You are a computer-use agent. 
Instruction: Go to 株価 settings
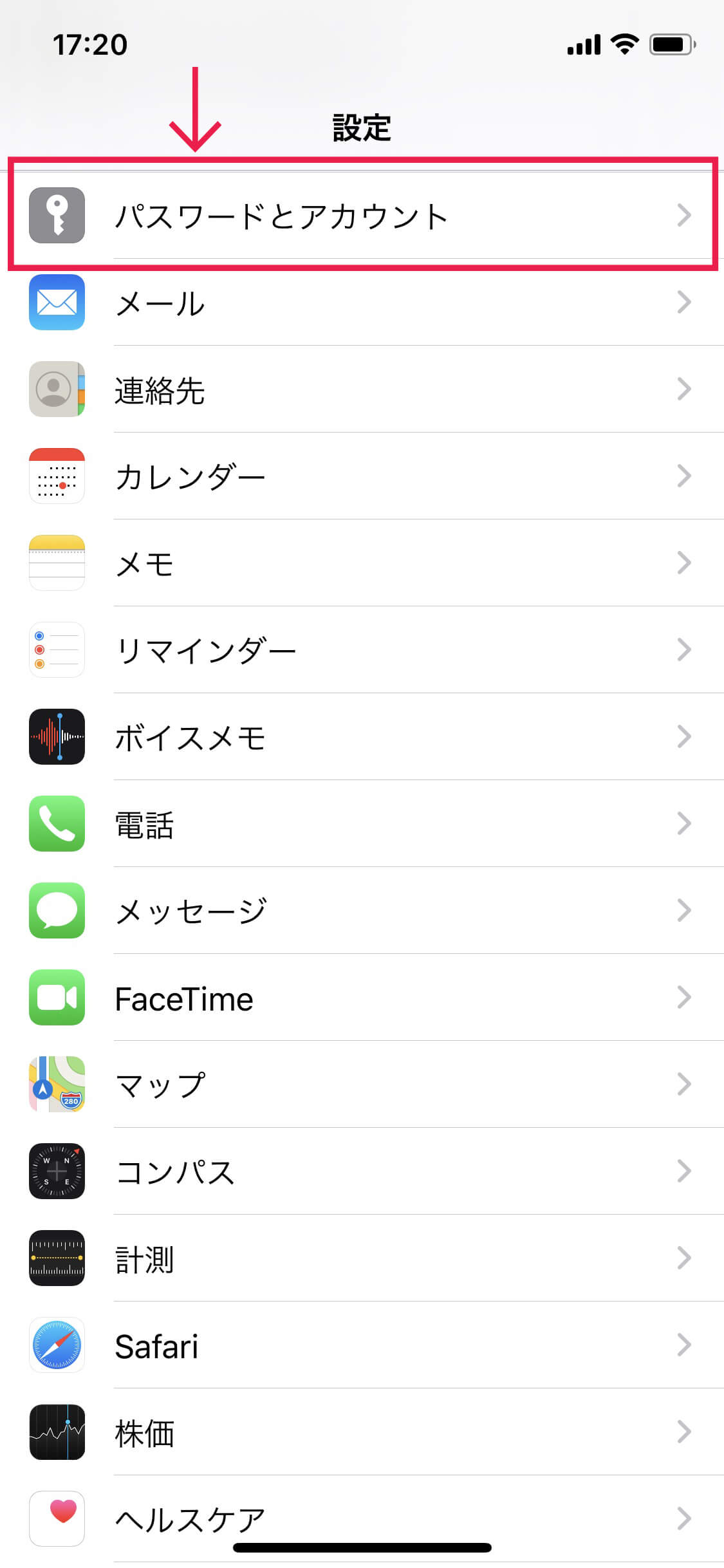[x=362, y=1432]
